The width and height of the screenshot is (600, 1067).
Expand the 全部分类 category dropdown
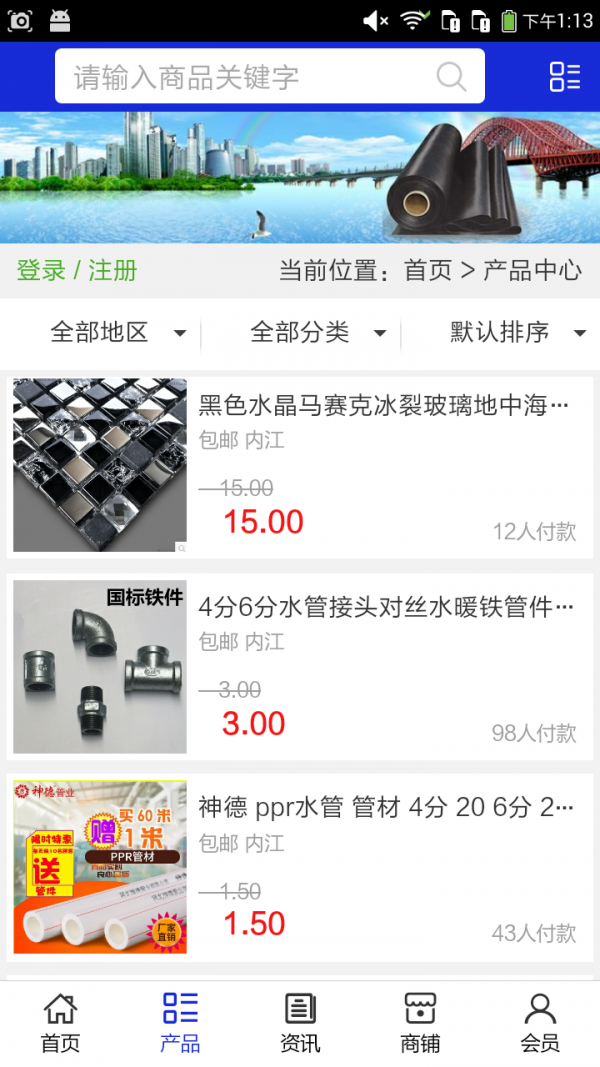[x=318, y=333]
